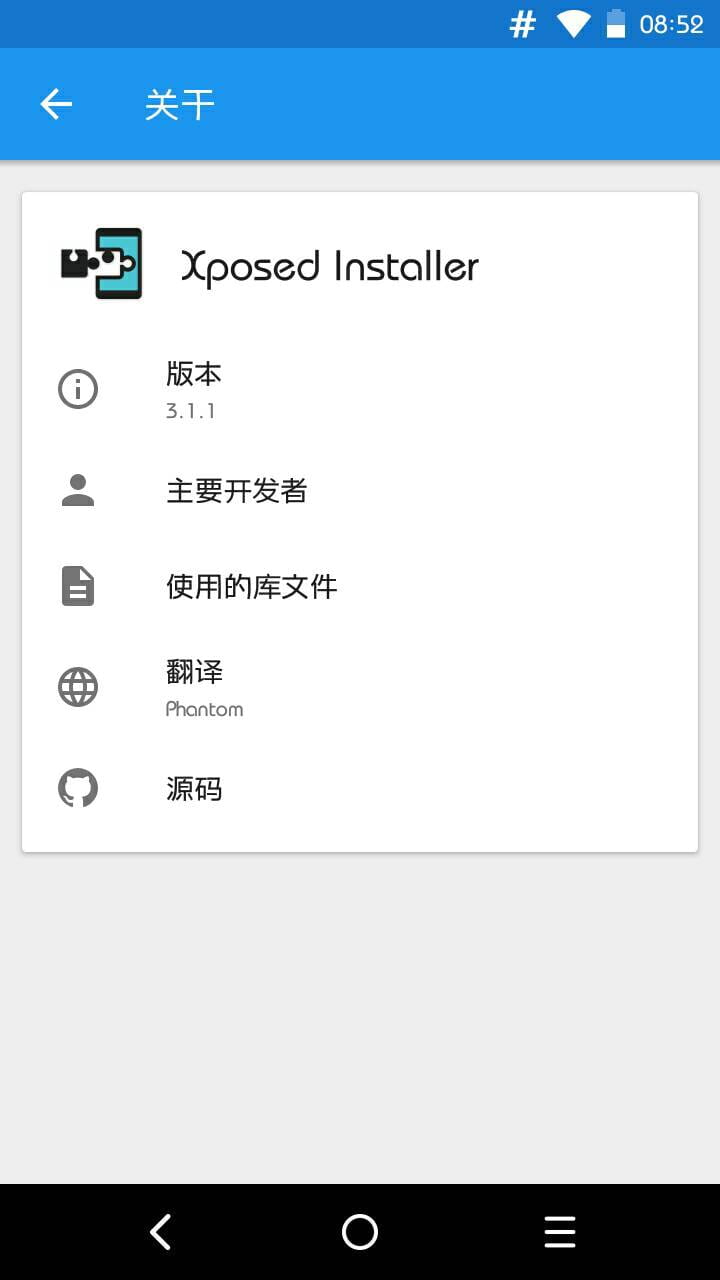The height and width of the screenshot is (1280, 720).
Task: Click the Wi-Fi icon in the status bar
Action: (x=573, y=23)
